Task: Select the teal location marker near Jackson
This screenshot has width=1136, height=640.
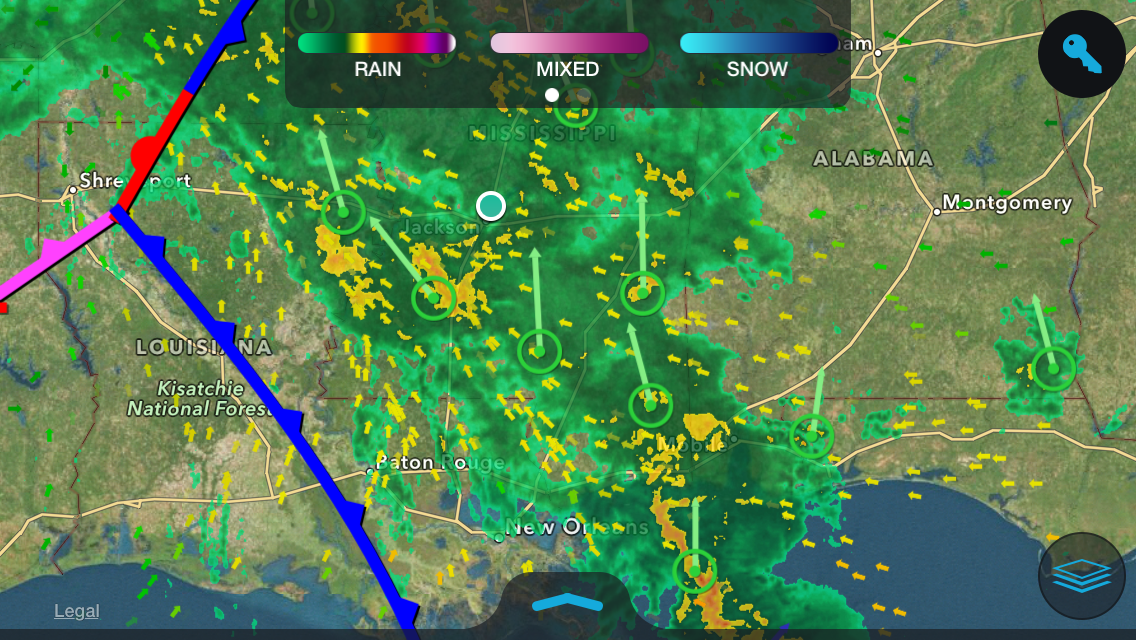Action: coord(490,206)
